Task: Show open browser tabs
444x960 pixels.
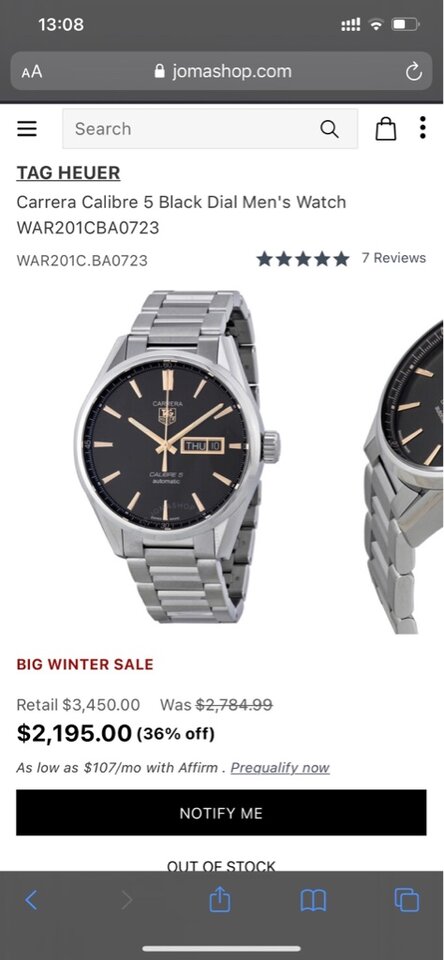Action: tap(407, 900)
